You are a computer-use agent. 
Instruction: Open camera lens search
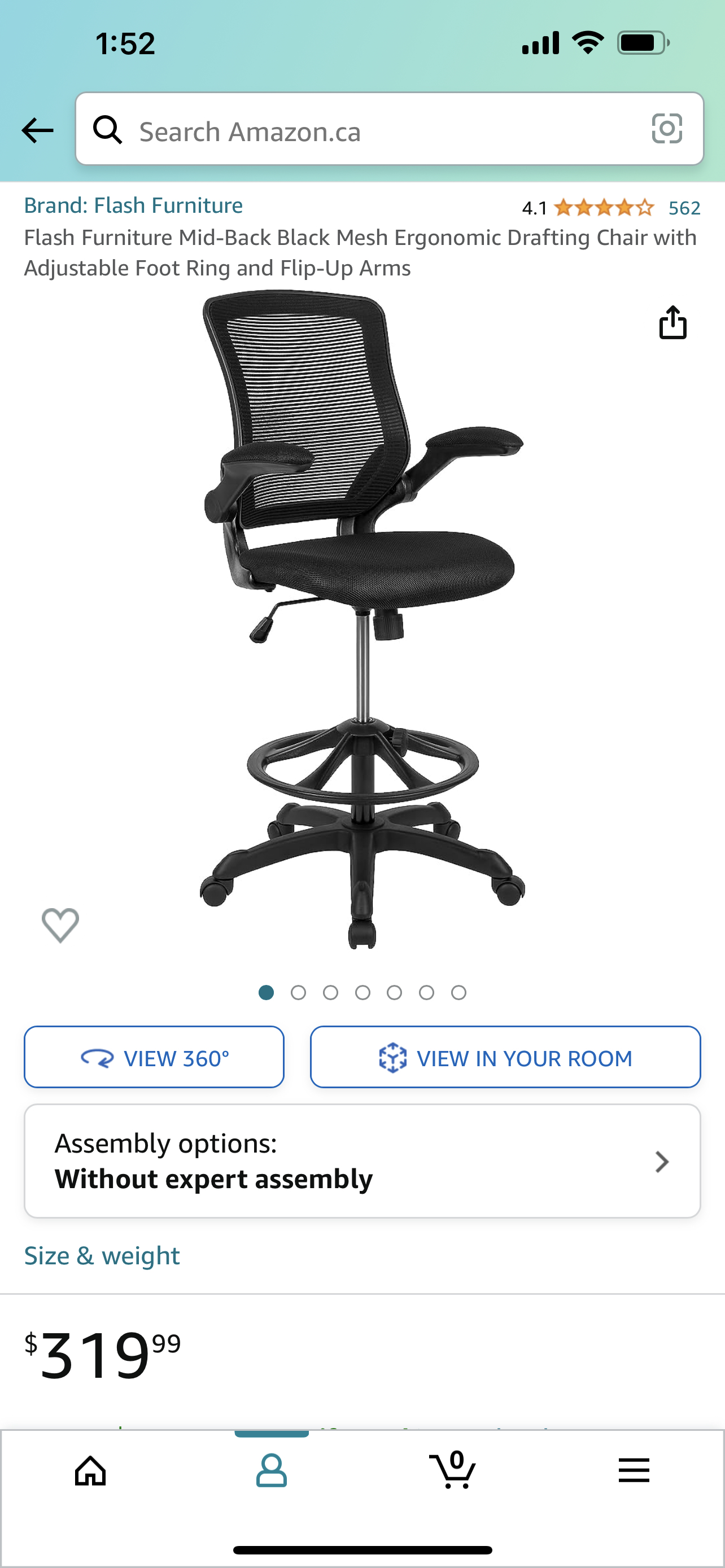point(667,129)
